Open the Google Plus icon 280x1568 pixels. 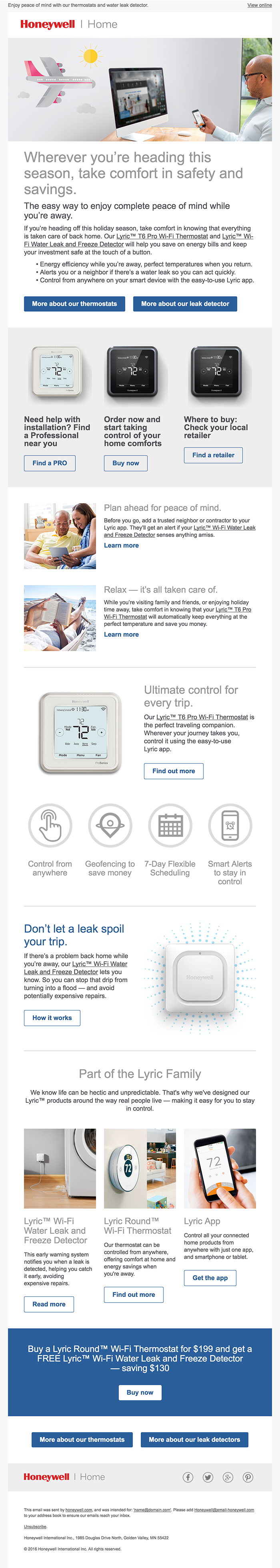(x=228, y=1477)
